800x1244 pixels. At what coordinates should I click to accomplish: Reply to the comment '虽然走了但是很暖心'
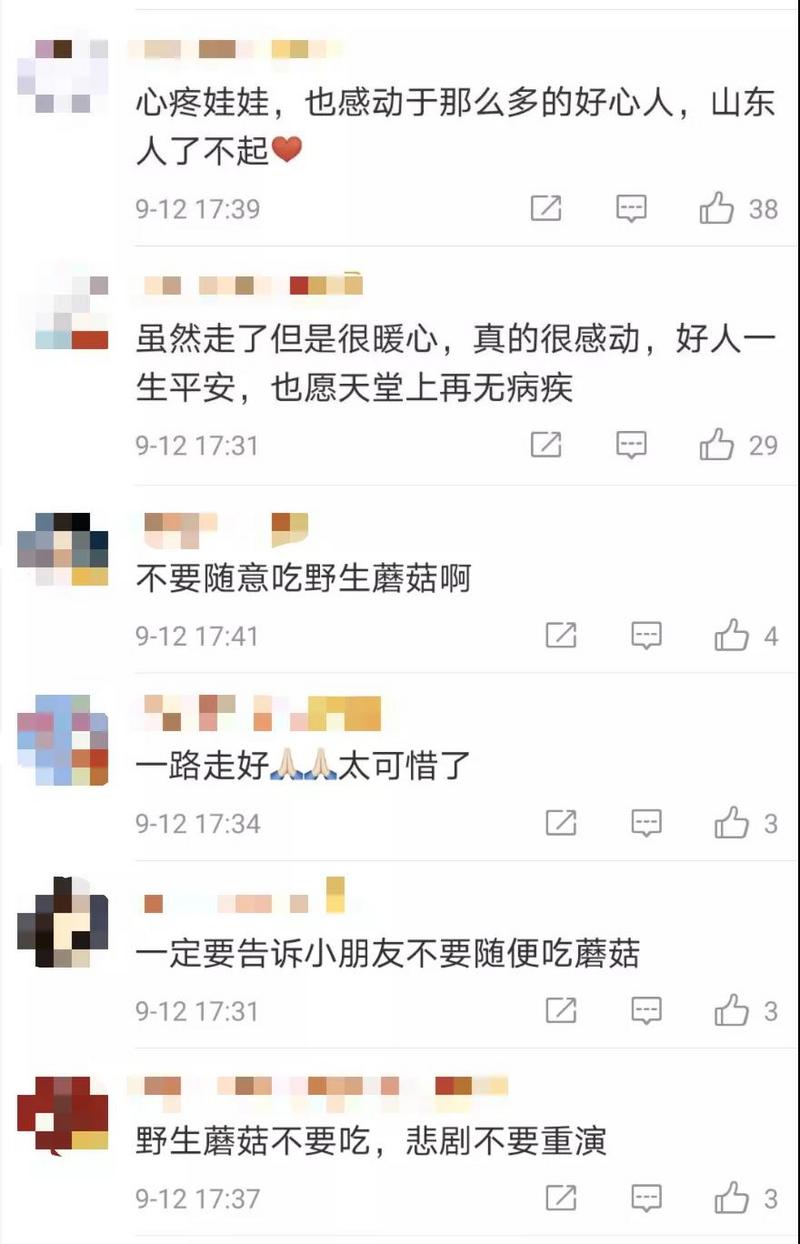coord(631,444)
